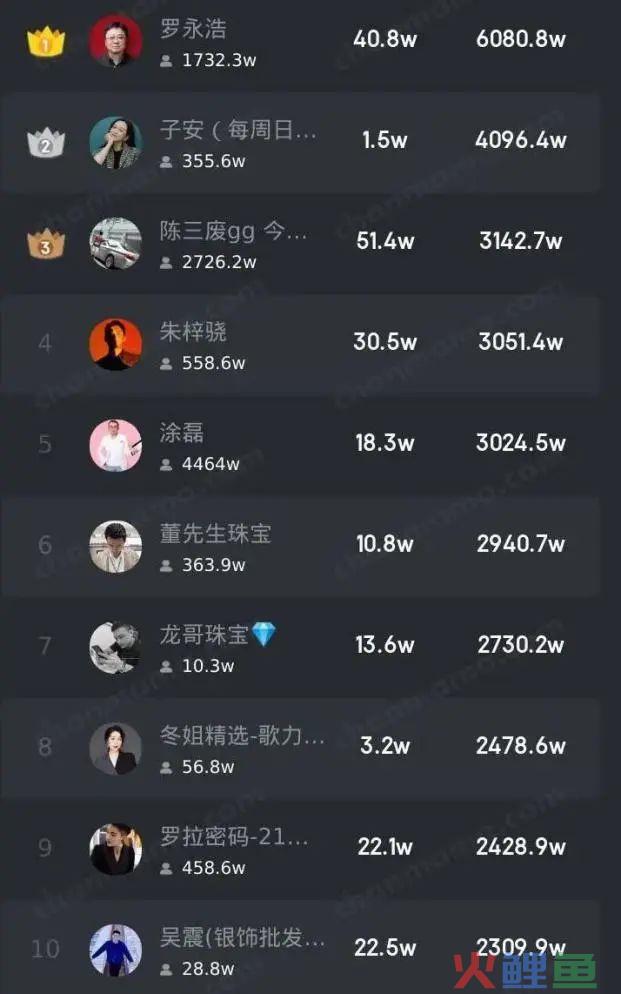Screen dimensions: 621x994
Task: Open 吴震(银饰批发) streamer details
Action: coord(242,938)
